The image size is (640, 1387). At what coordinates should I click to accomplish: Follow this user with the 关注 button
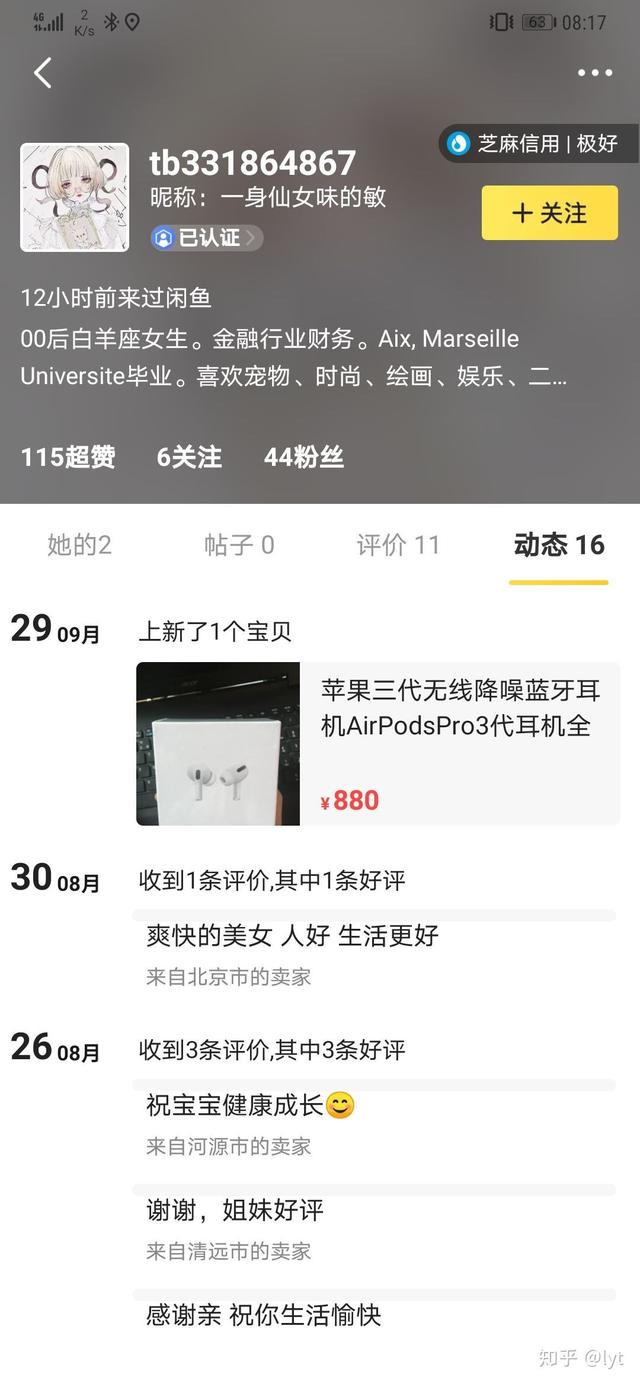pyautogui.click(x=549, y=213)
